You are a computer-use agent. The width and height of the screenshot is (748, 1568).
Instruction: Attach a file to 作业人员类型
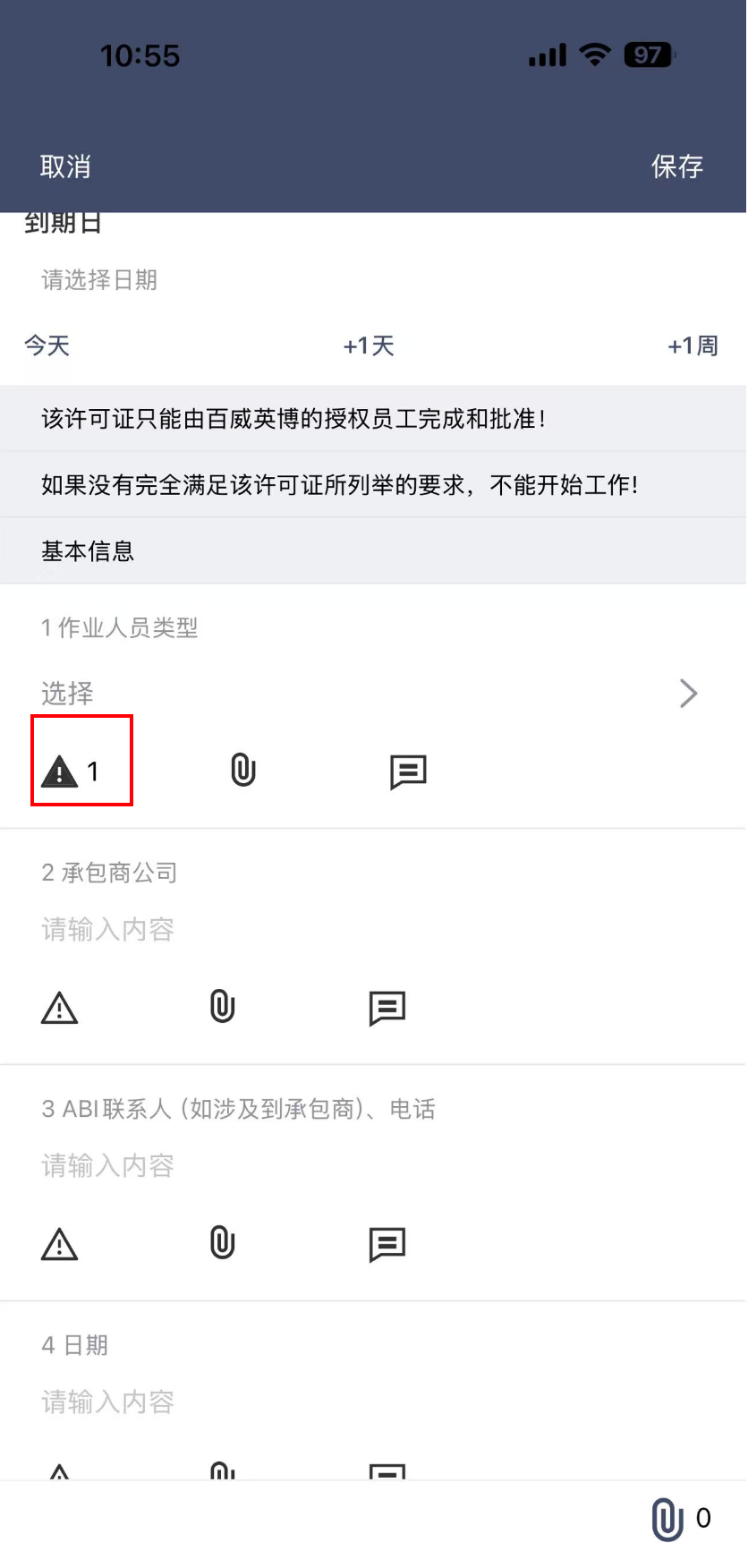(x=243, y=770)
